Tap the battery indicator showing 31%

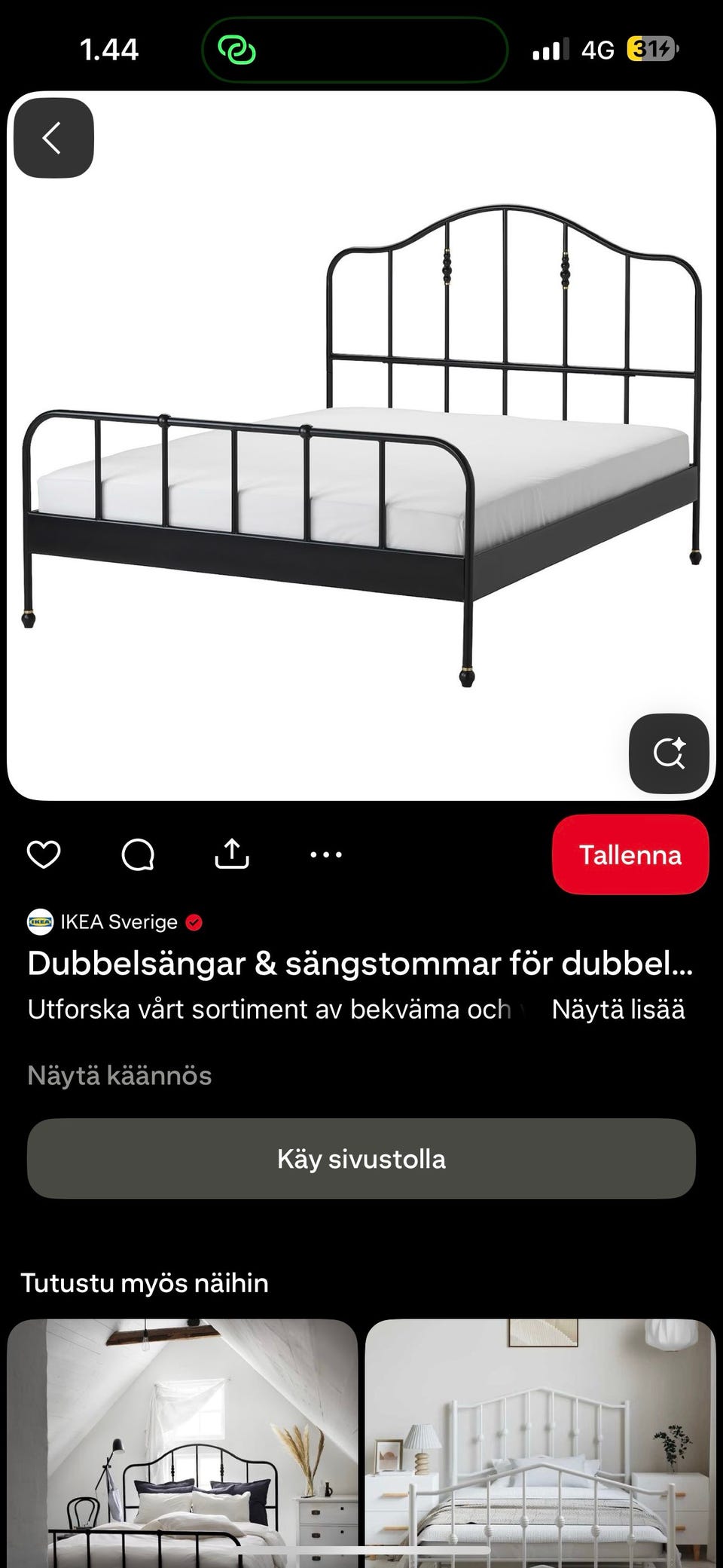tap(652, 50)
